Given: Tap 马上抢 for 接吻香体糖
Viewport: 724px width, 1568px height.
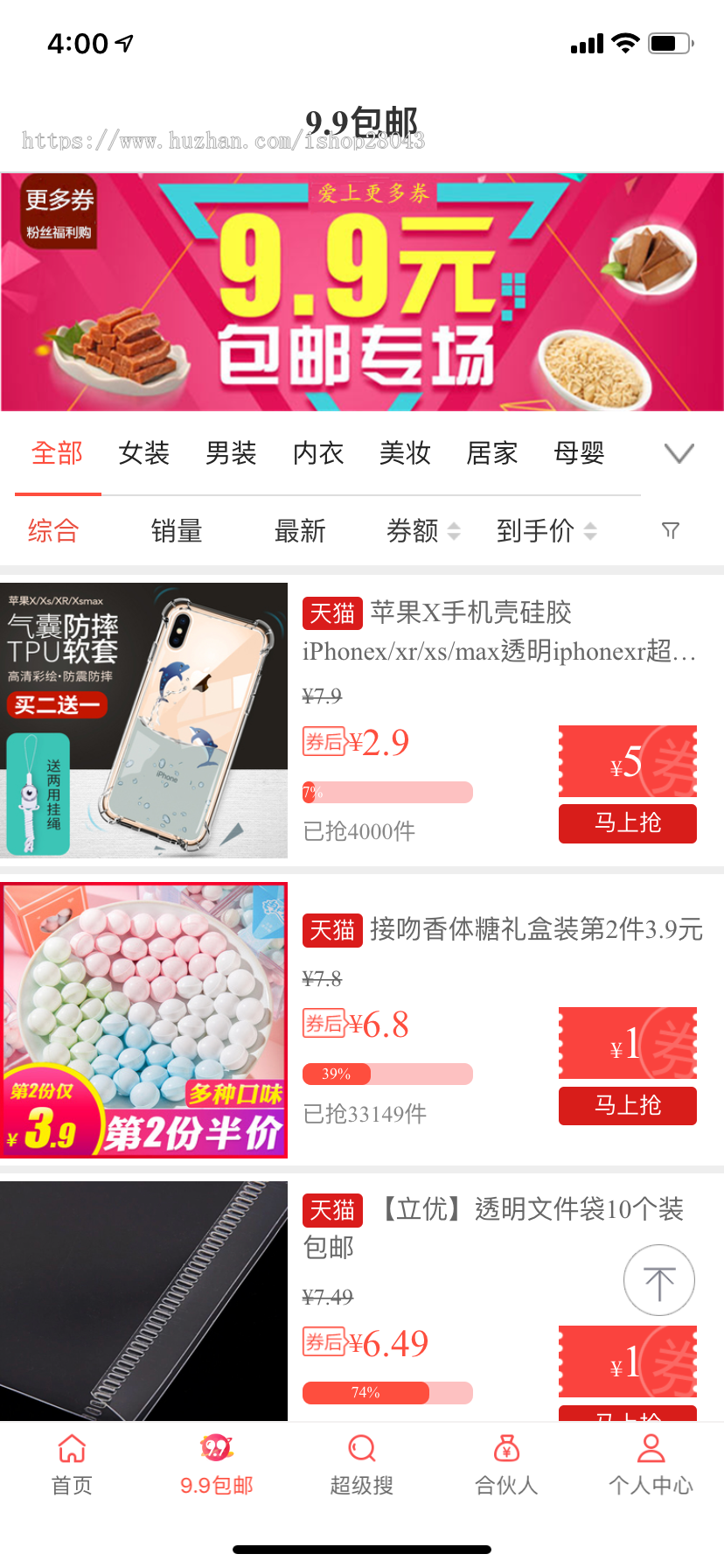Looking at the screenshot, I should (627, 1106).
